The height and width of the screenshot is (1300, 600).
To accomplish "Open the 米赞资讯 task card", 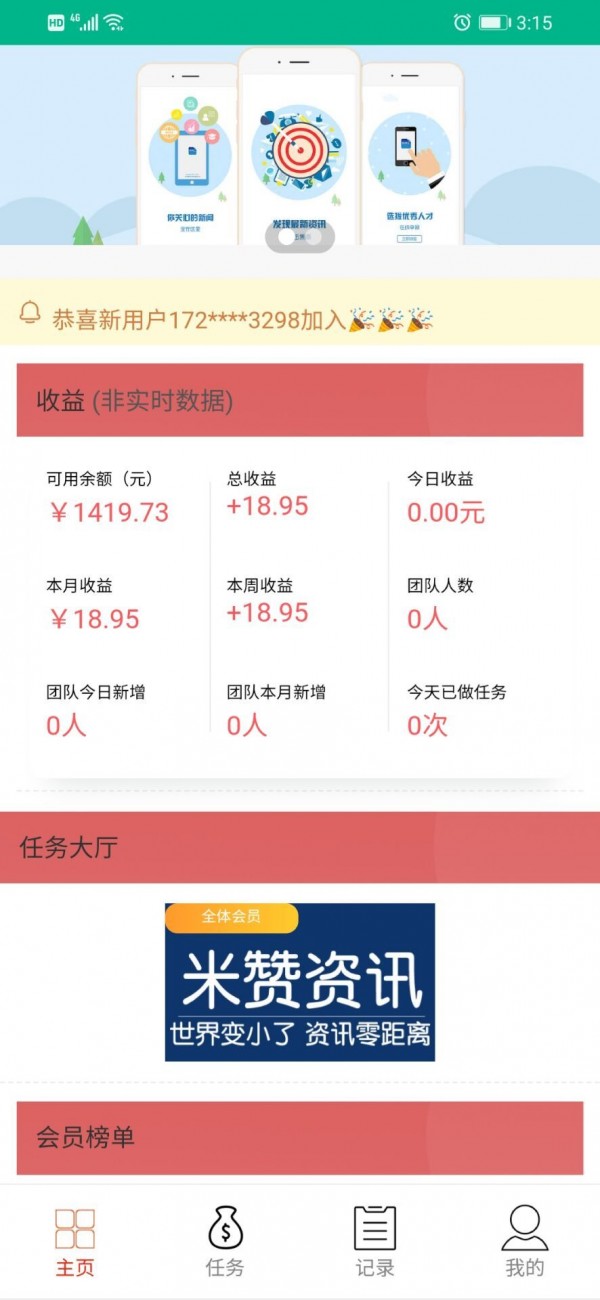I will [x=300, y=982].
